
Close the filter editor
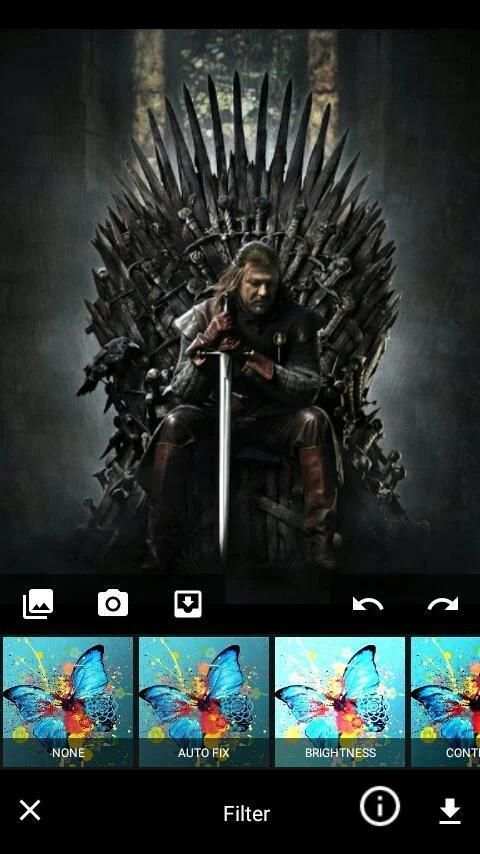coord(30,810)
